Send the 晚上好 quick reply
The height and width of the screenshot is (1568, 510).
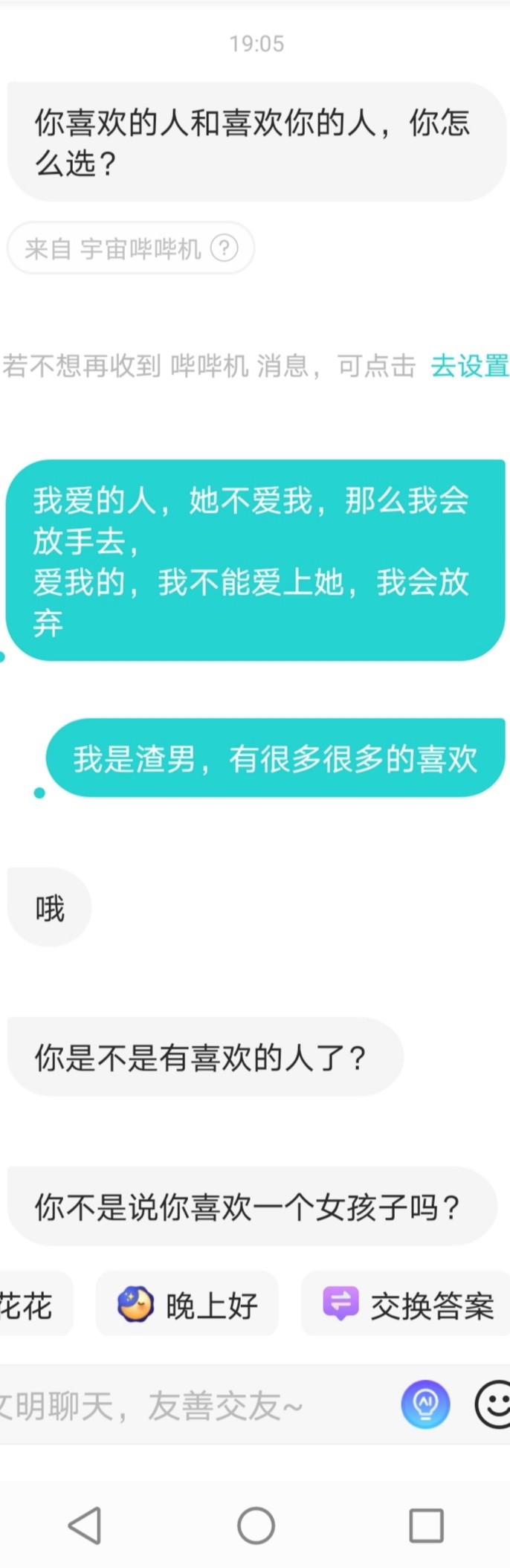point(187,1305)
